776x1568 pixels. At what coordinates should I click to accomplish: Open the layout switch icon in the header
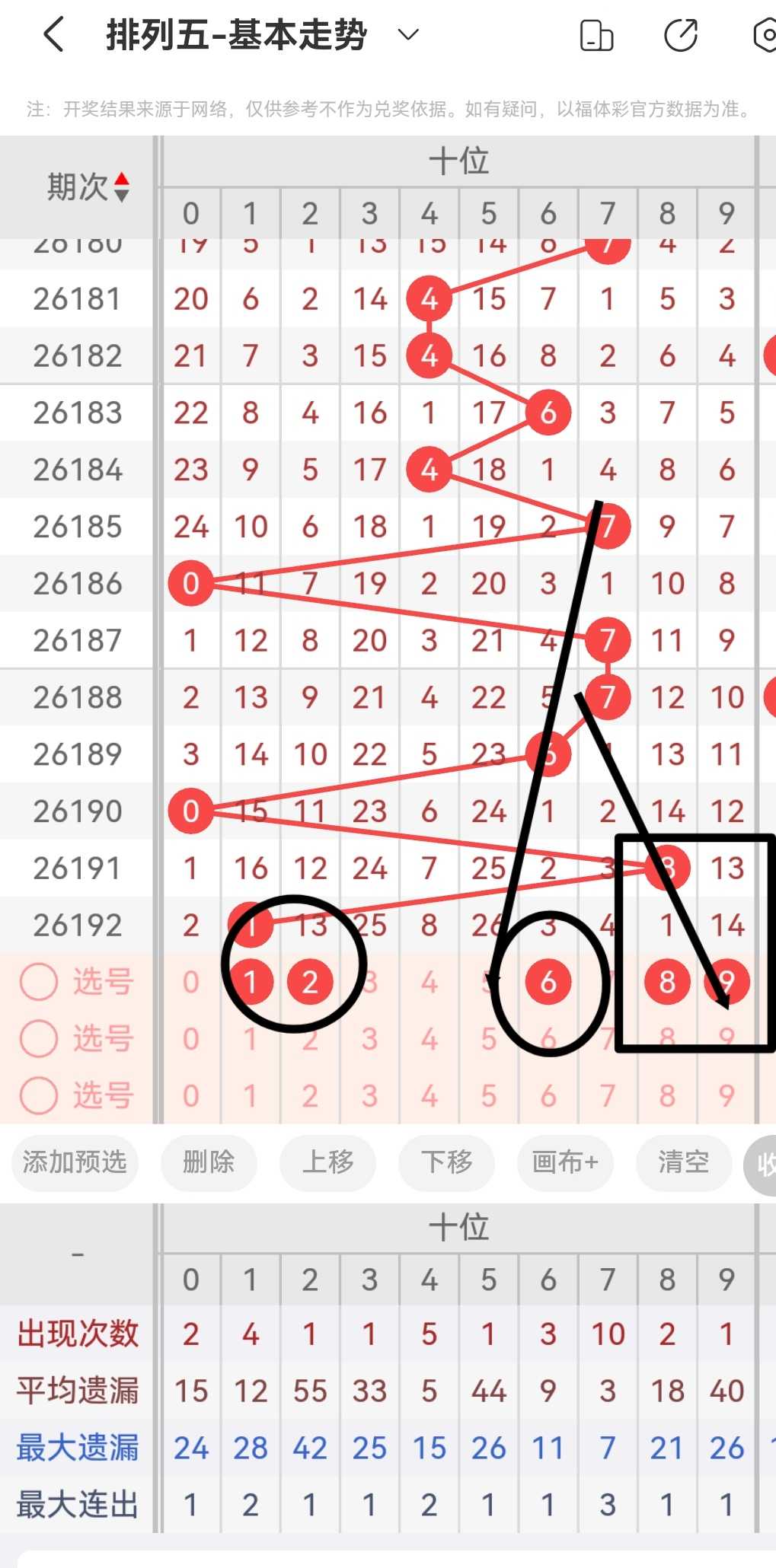coord(596,36)
